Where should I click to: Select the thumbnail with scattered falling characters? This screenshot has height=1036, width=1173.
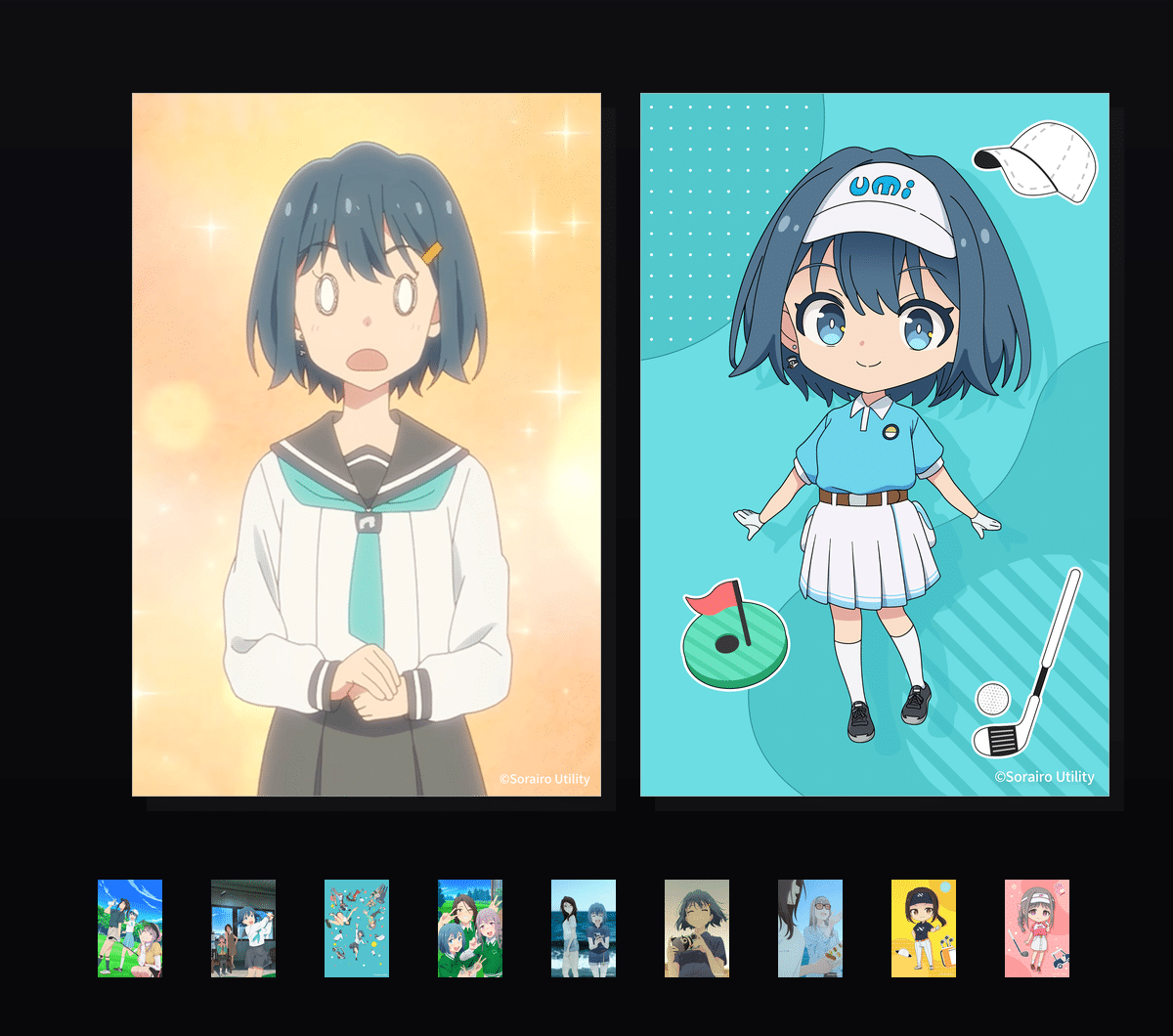click(x=357, y=928)
